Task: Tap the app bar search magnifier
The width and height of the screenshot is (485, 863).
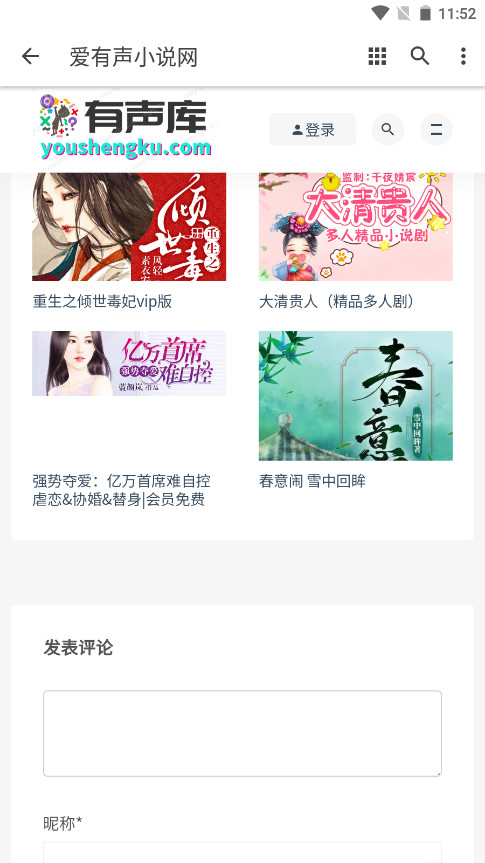Action: pos(419,56)
